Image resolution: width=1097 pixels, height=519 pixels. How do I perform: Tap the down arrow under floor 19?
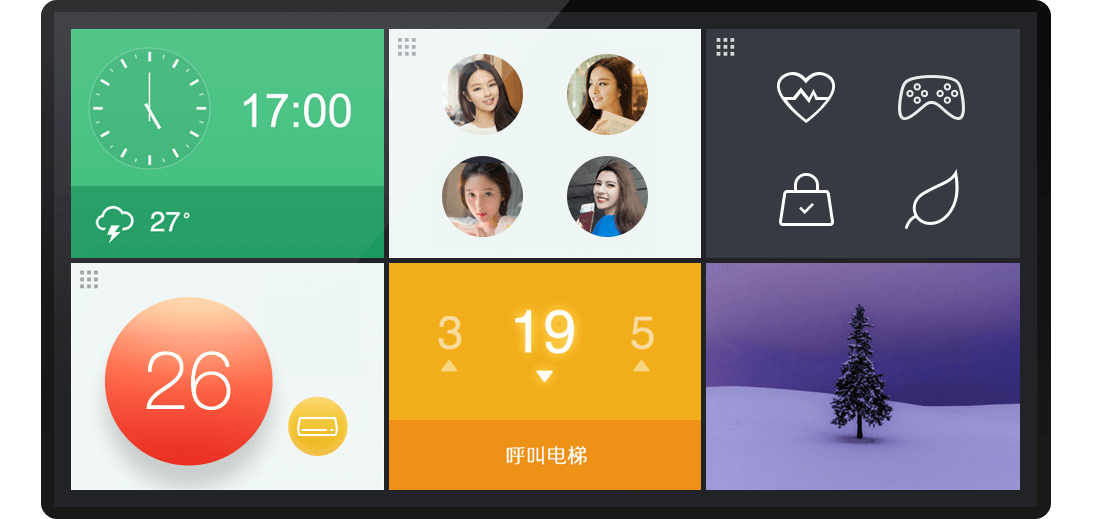point(544,376)
